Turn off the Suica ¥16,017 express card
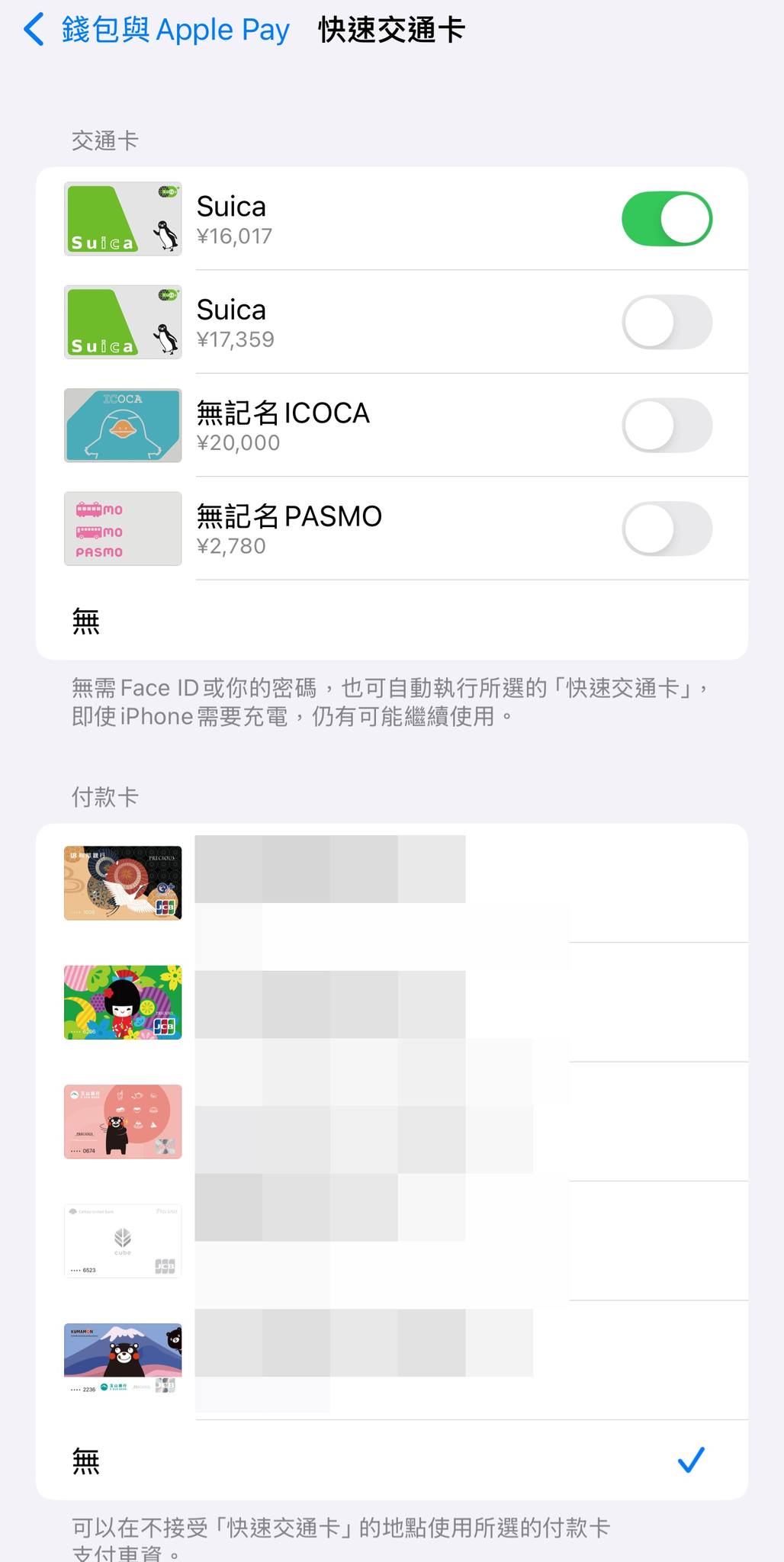This screenshot has width=784, height=1562. tap(667, 219)
